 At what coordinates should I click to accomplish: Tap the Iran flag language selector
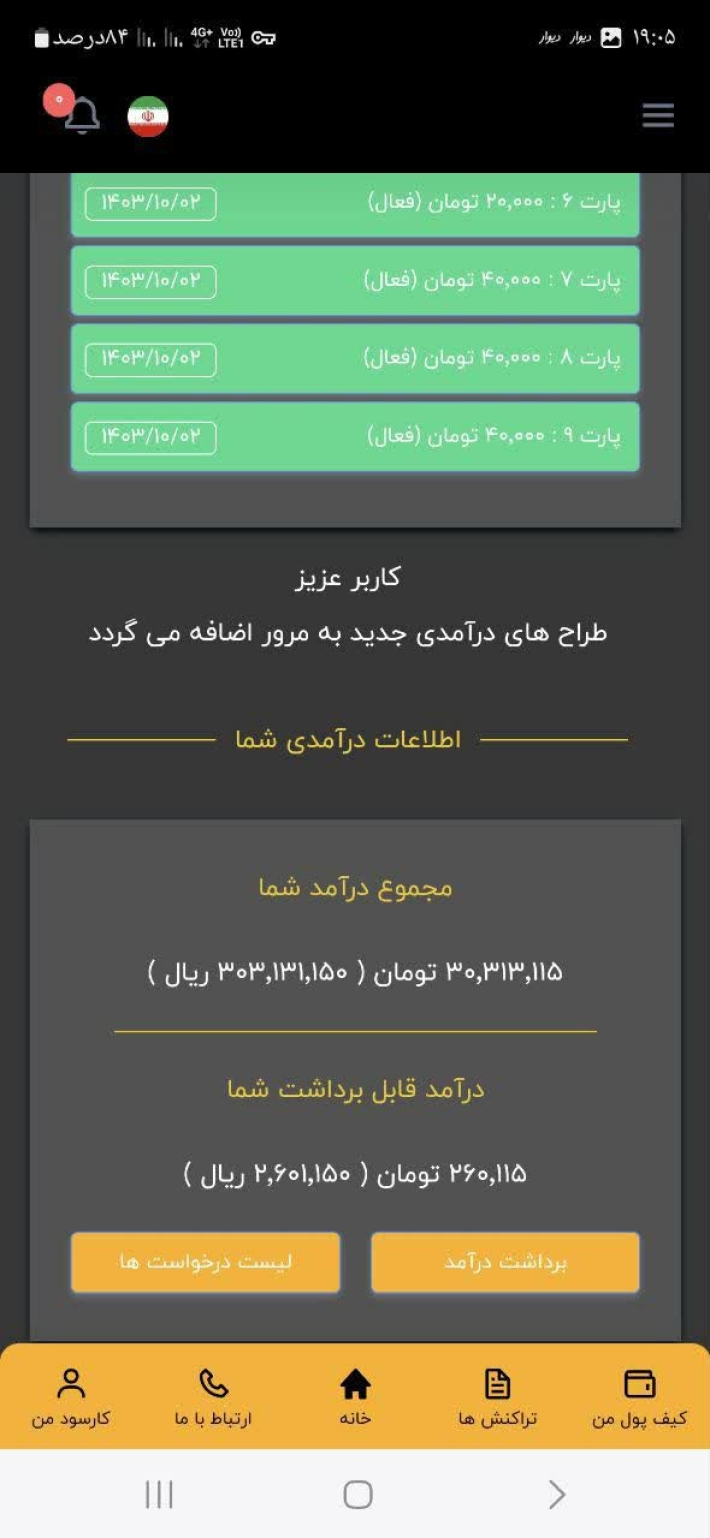(148, 117)
